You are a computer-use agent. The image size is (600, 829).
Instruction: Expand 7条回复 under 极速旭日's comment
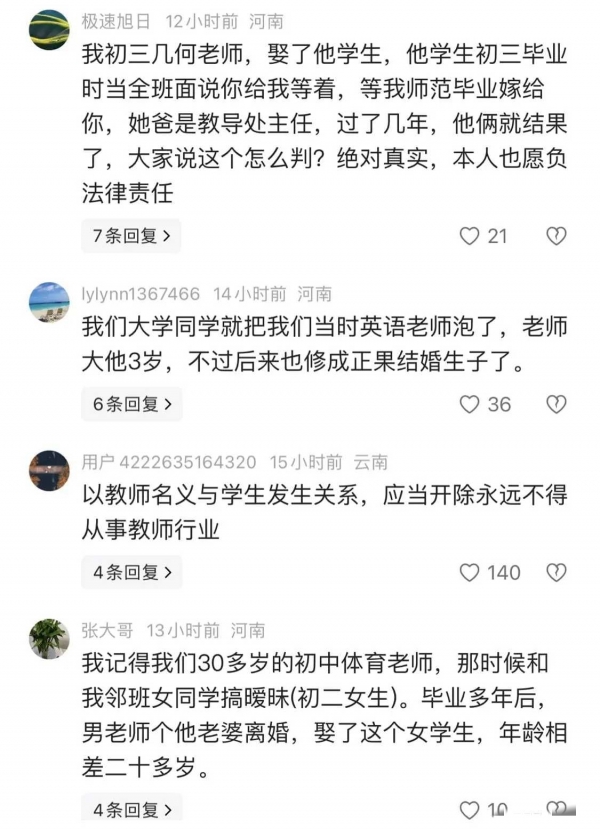pyautogui.click(x=131, y=236)
